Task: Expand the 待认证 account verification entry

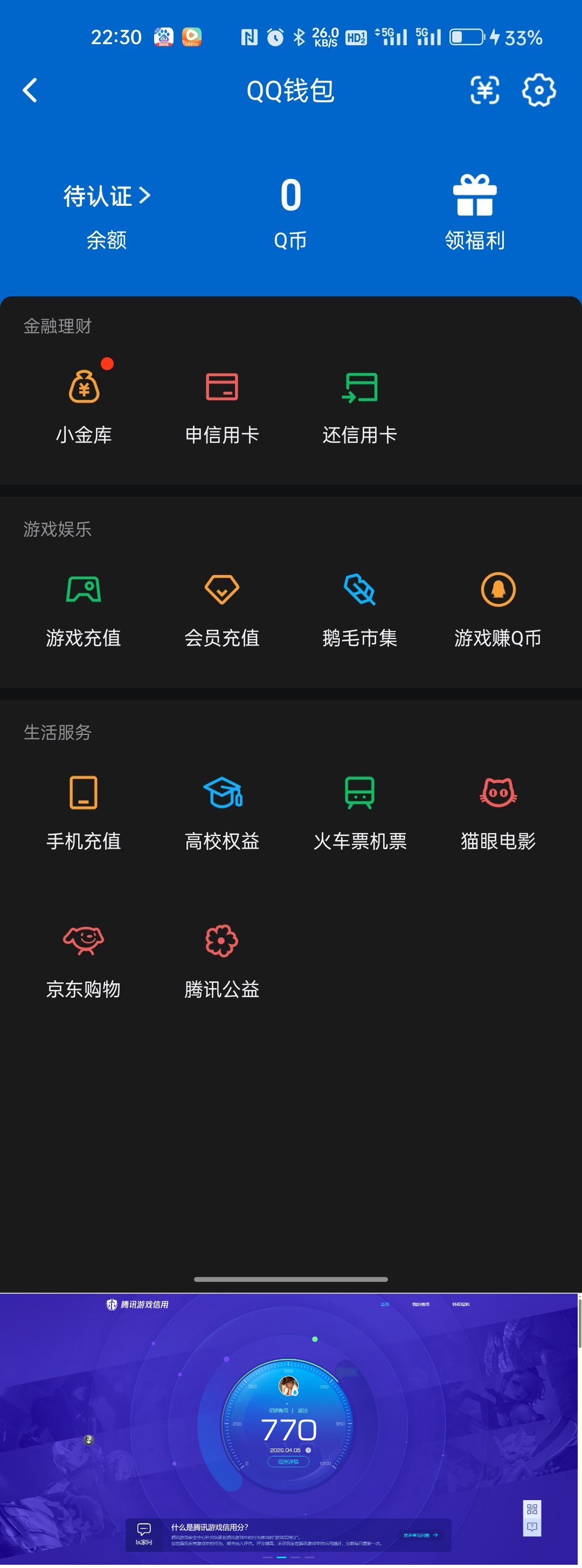Action: point(106,197)
